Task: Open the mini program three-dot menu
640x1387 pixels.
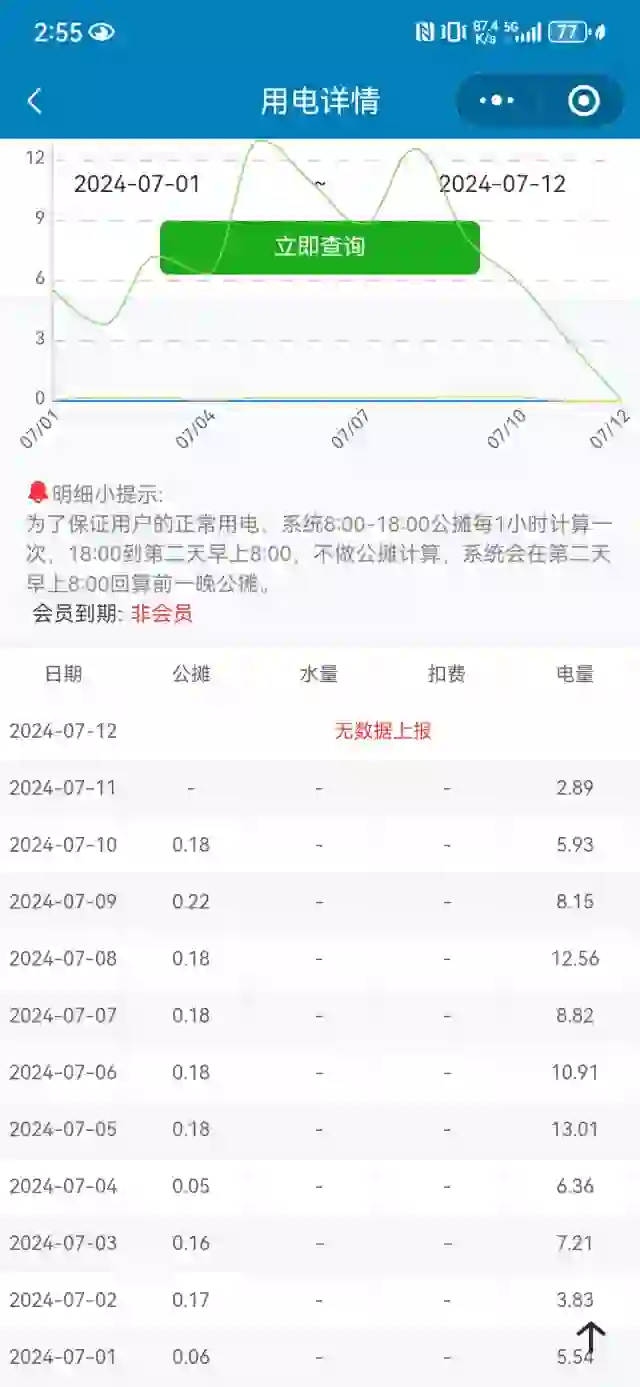Action: click(x=497, y=101)
